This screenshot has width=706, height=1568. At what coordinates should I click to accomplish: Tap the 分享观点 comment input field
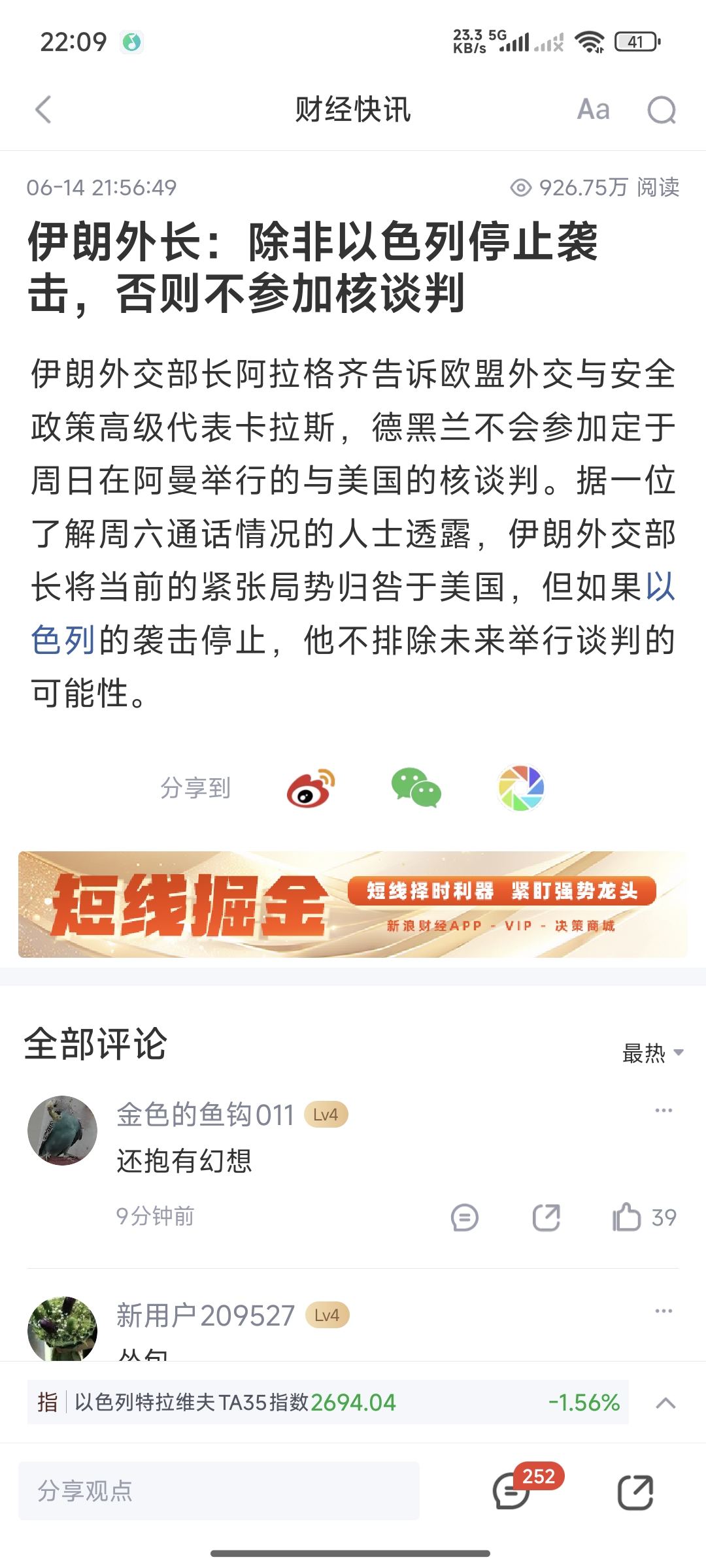pos(219,1491)
